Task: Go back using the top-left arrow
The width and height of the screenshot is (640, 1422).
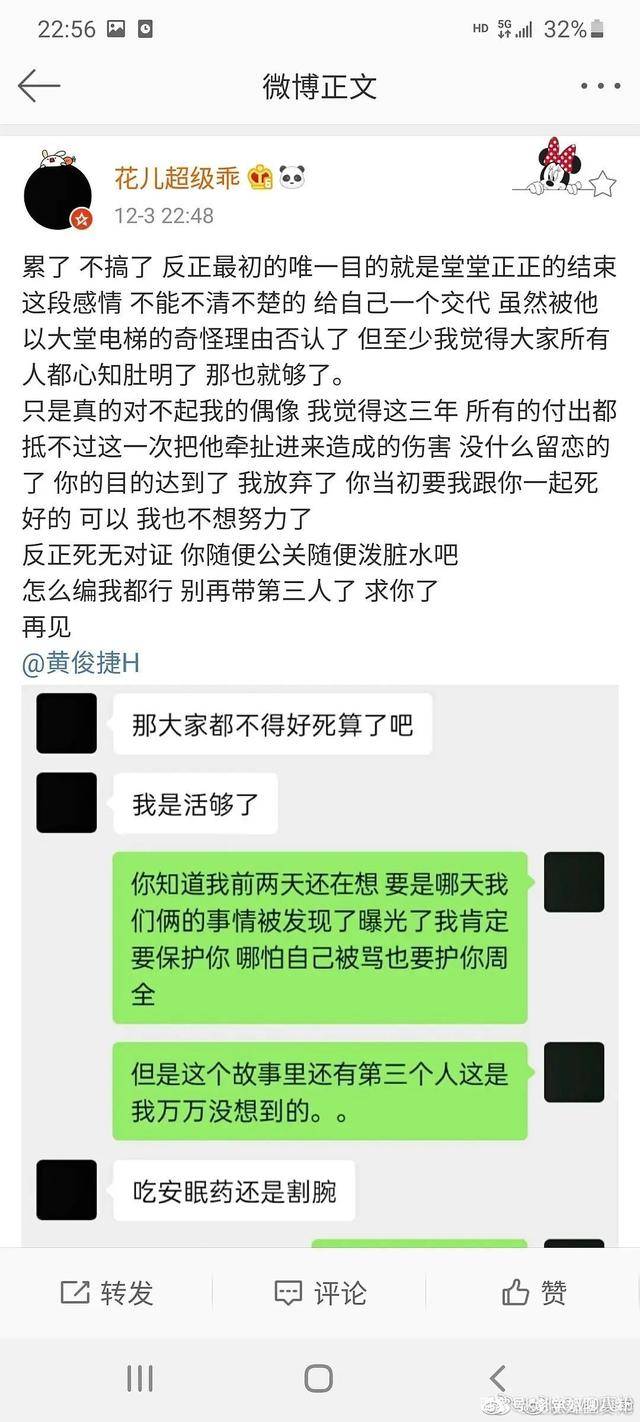Action: [38, 86]
